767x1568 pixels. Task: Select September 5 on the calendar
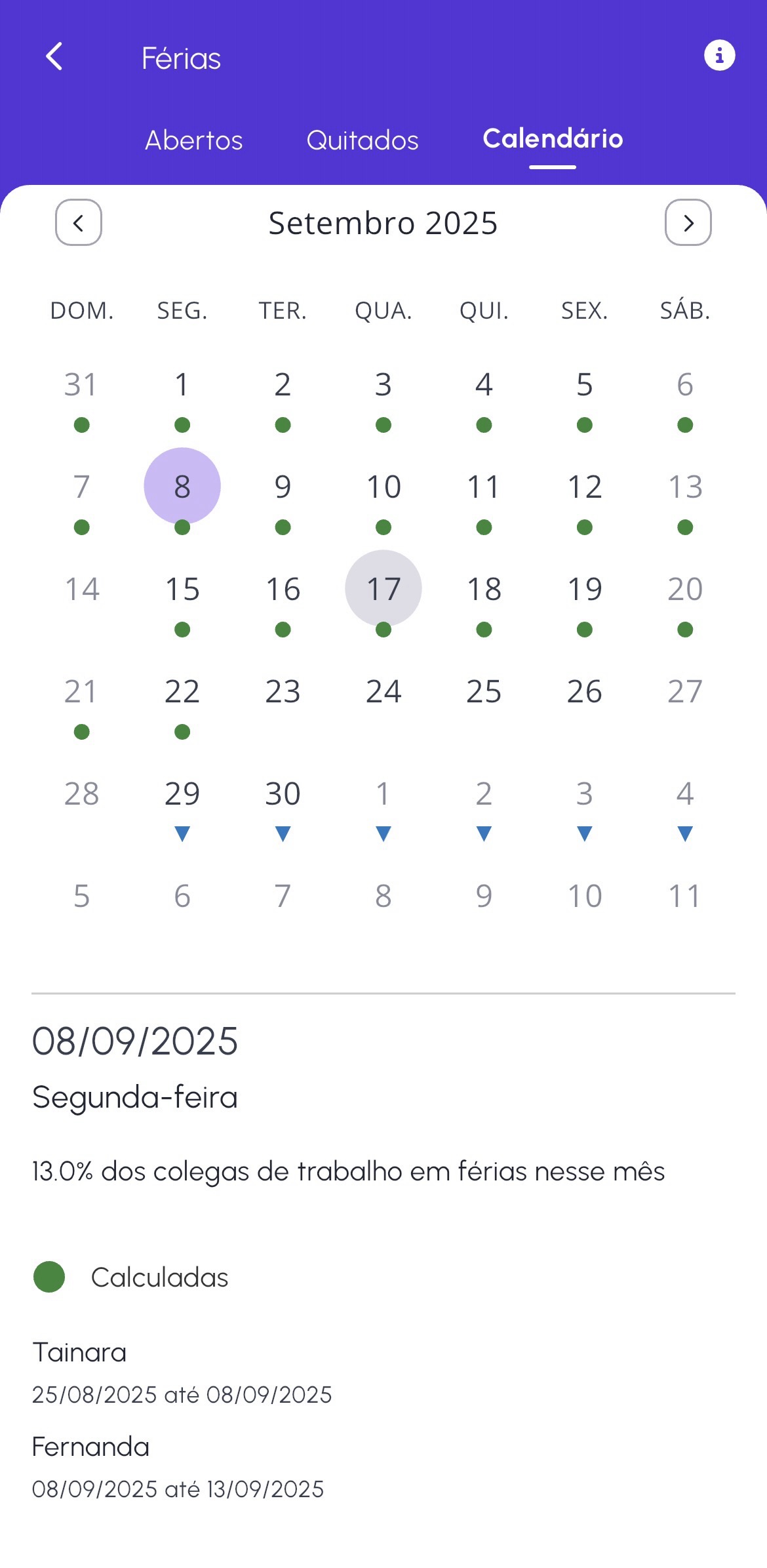tap(585, 384)
